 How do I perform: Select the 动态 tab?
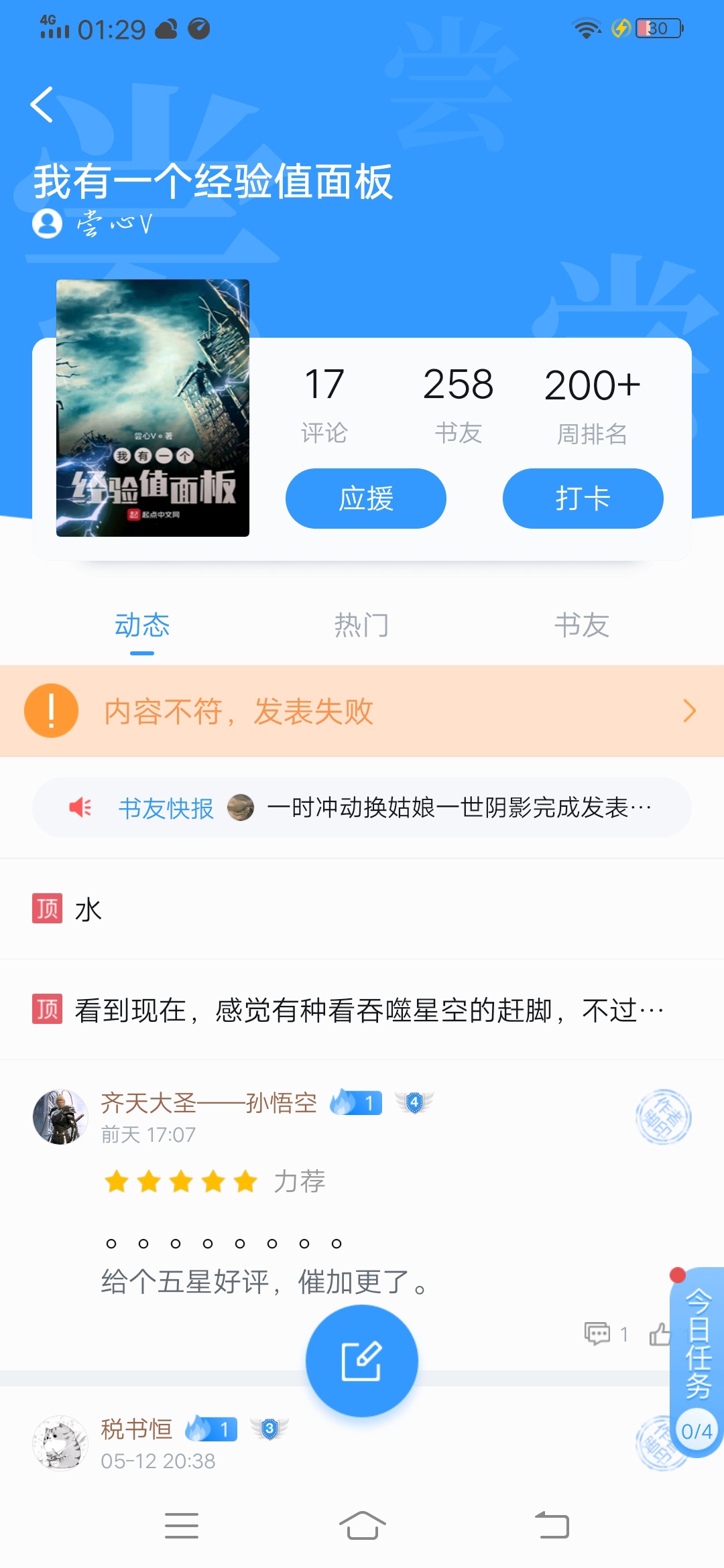pos(142,625)
